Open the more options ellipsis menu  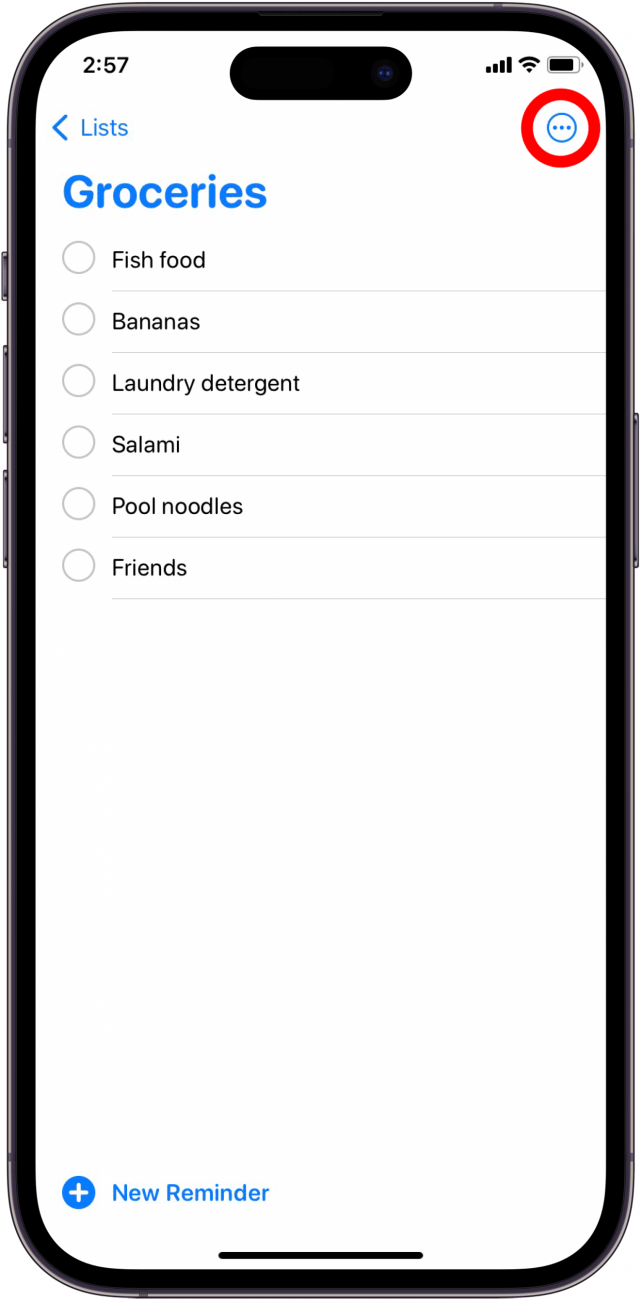click(561, 128)
